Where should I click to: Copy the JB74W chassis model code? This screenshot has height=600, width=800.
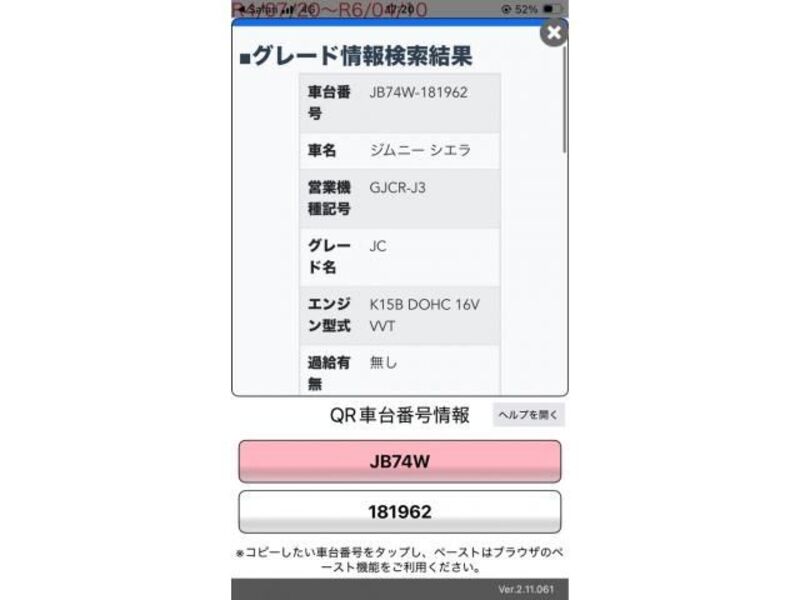point(399,461)
